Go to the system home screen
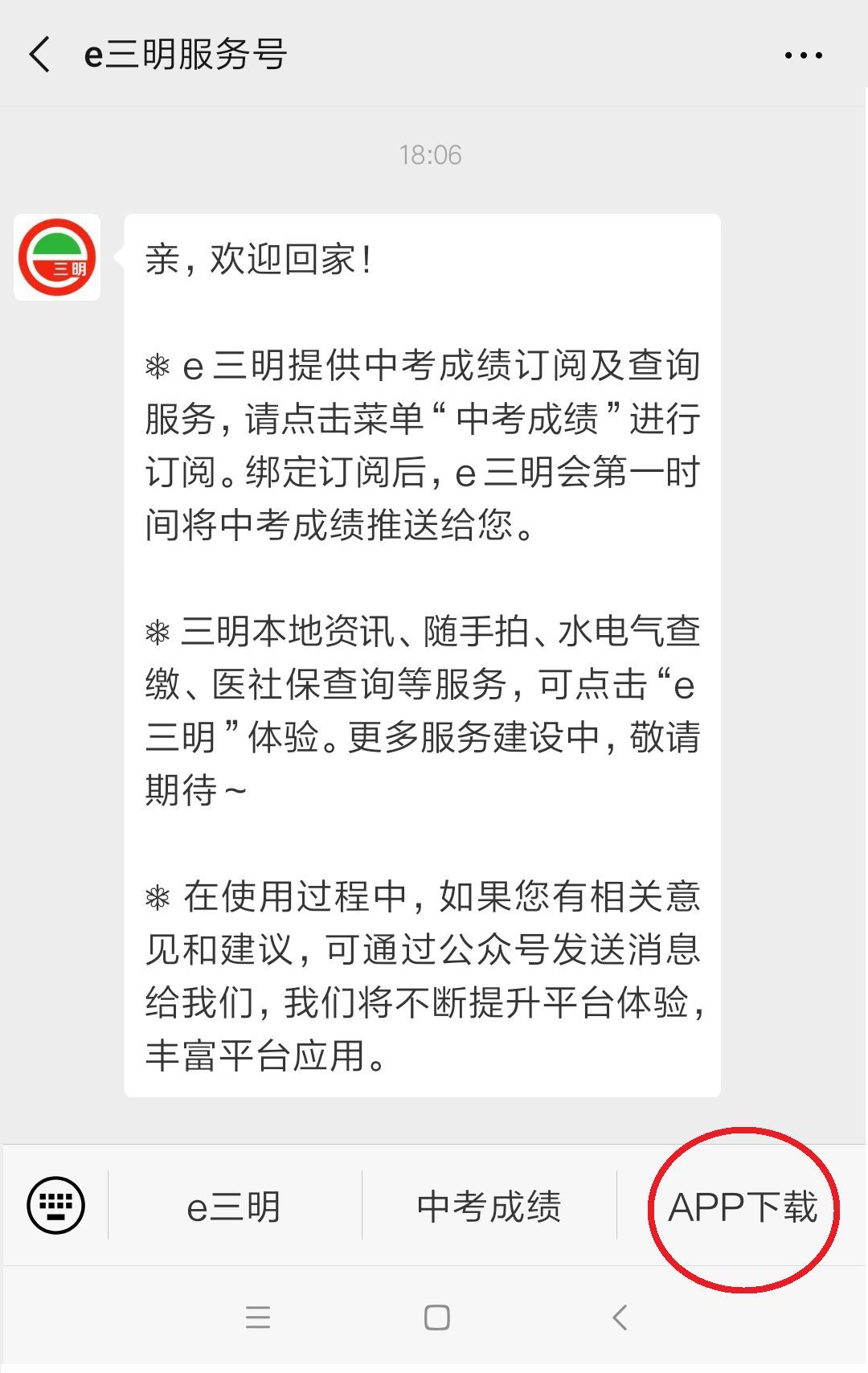This screenshot has width=868, height=1373. [x=436, y=1318]
